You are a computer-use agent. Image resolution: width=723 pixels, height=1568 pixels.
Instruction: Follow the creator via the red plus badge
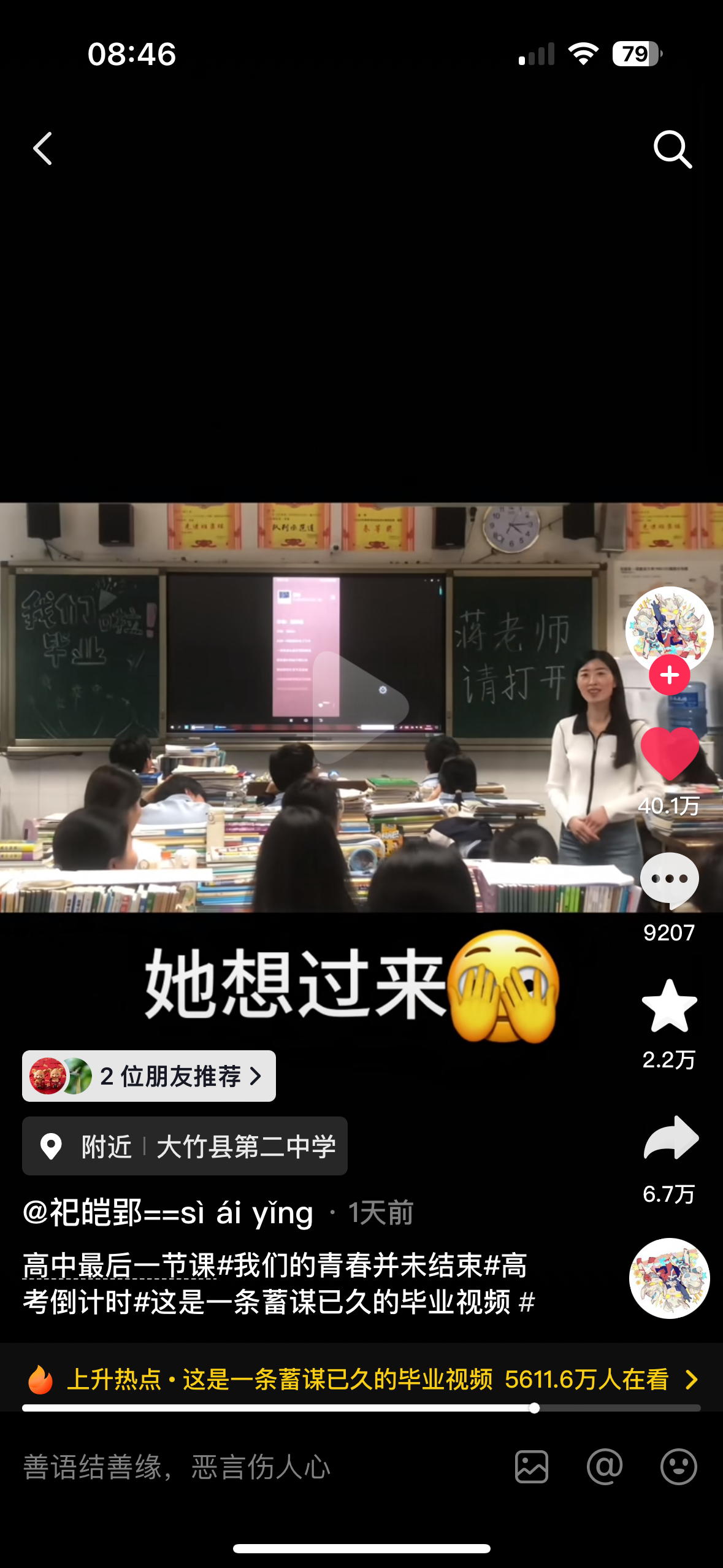[669, 675]
